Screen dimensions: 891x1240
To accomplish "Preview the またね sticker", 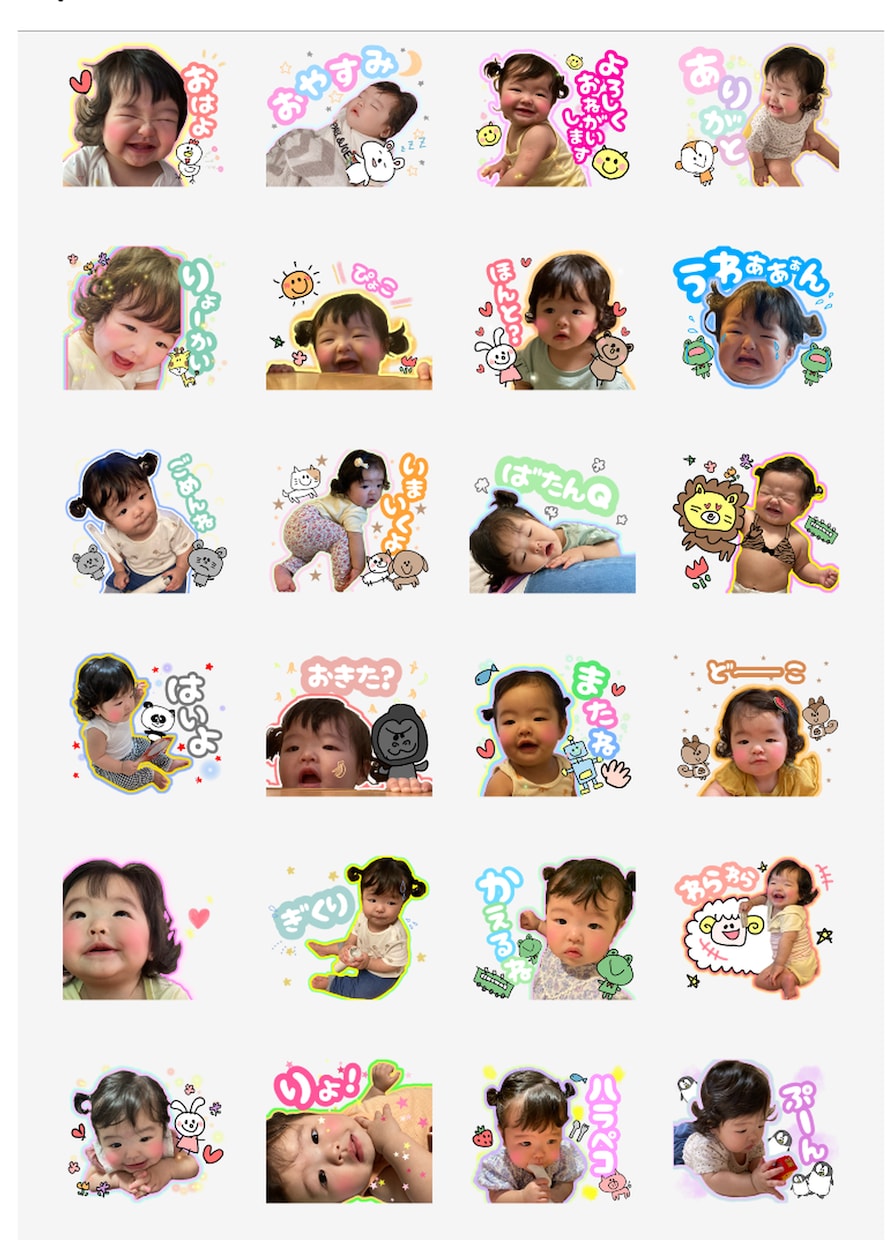I will tap(552, 725).
